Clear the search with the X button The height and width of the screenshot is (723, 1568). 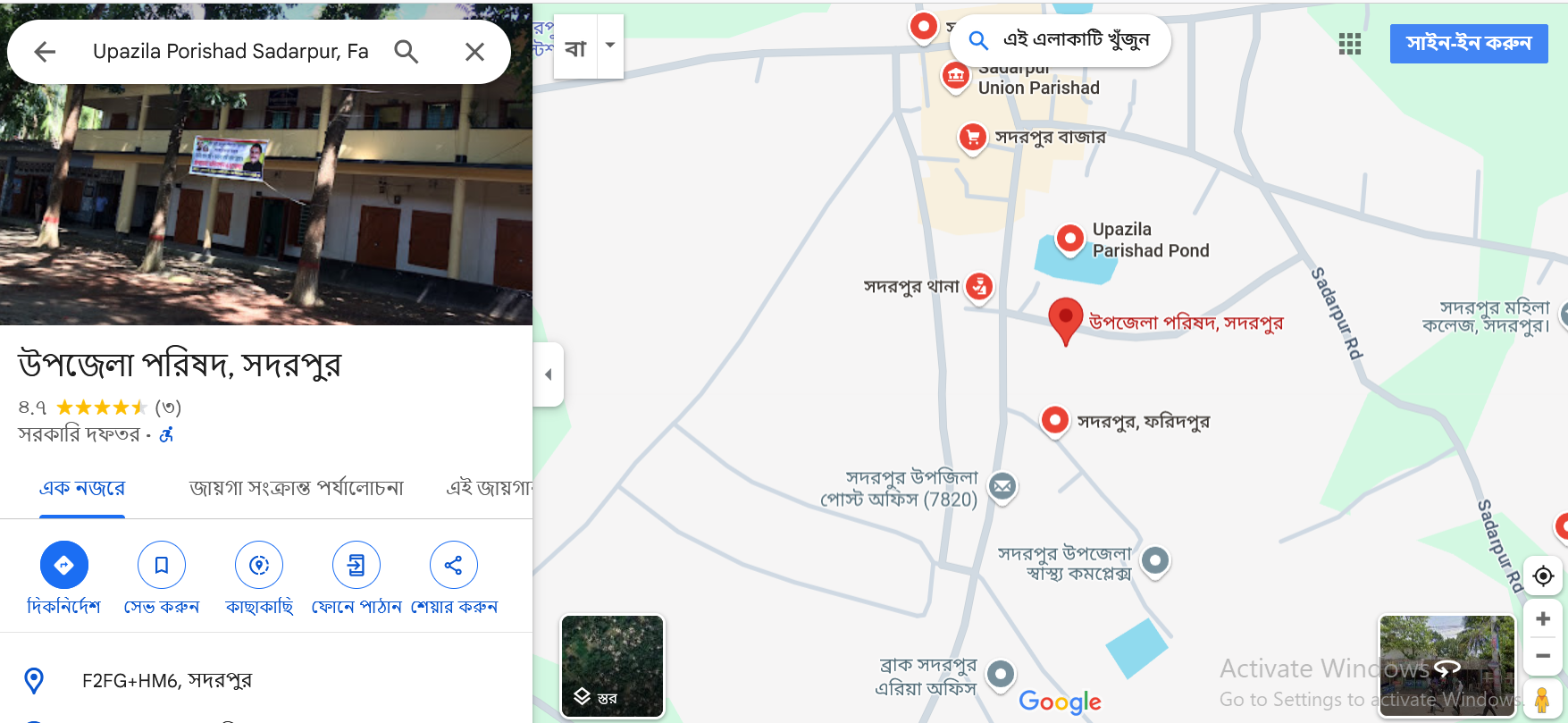click(474, 52)
